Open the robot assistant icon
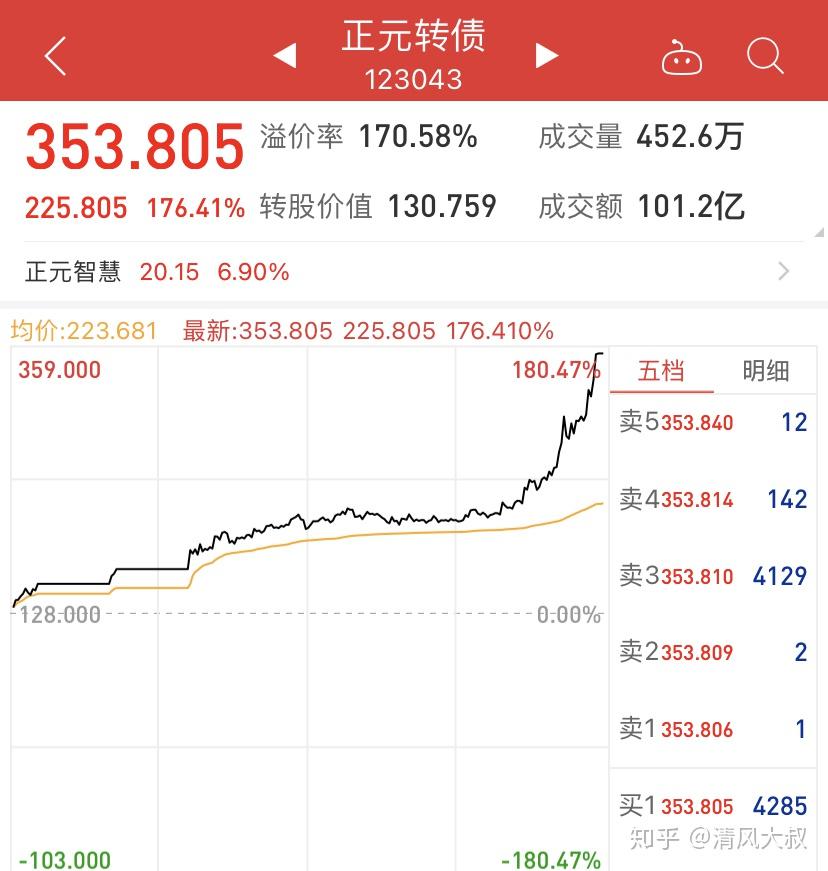The image size is (828, 871). tap(682, 58)
